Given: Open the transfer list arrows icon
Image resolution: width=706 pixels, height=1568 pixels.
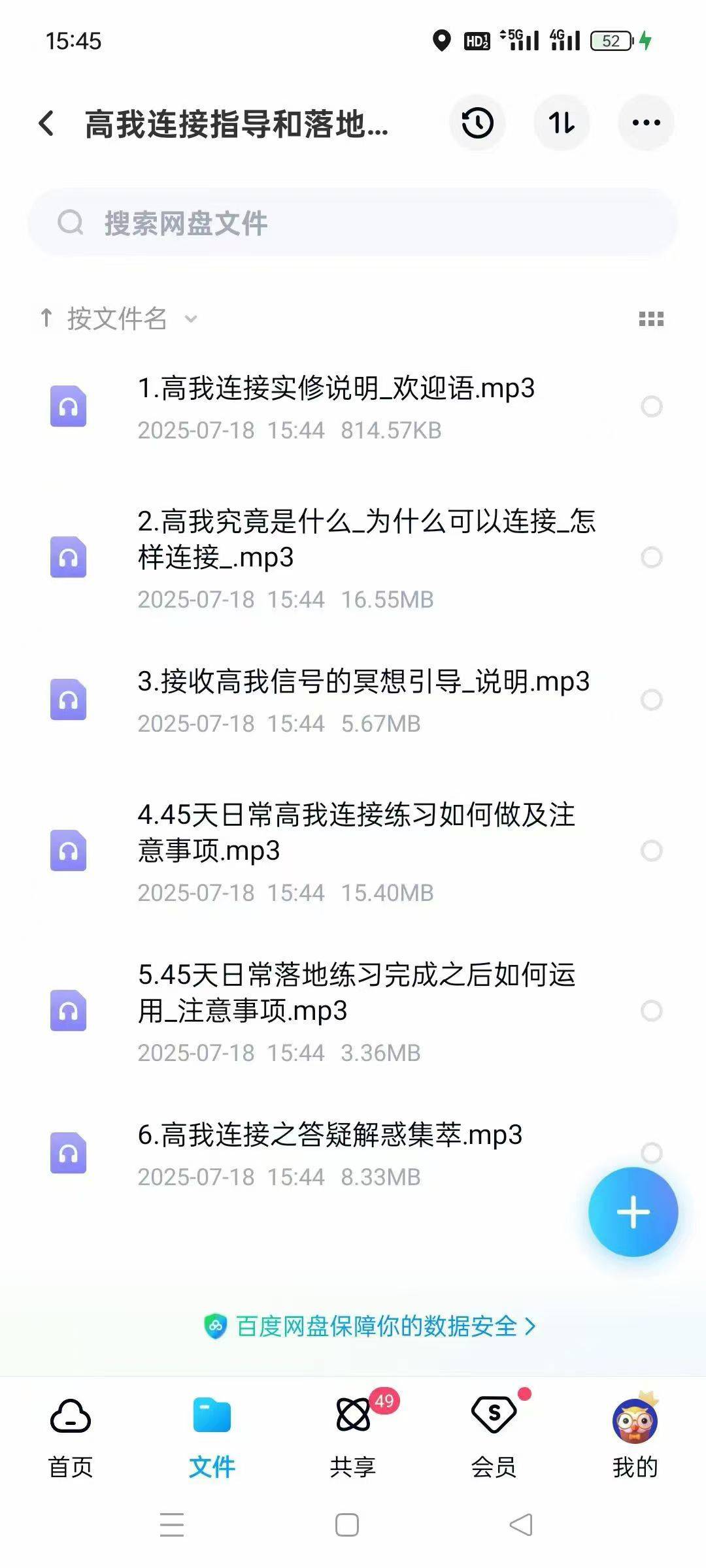Looking at the screenshot, I should pos(562,123).
